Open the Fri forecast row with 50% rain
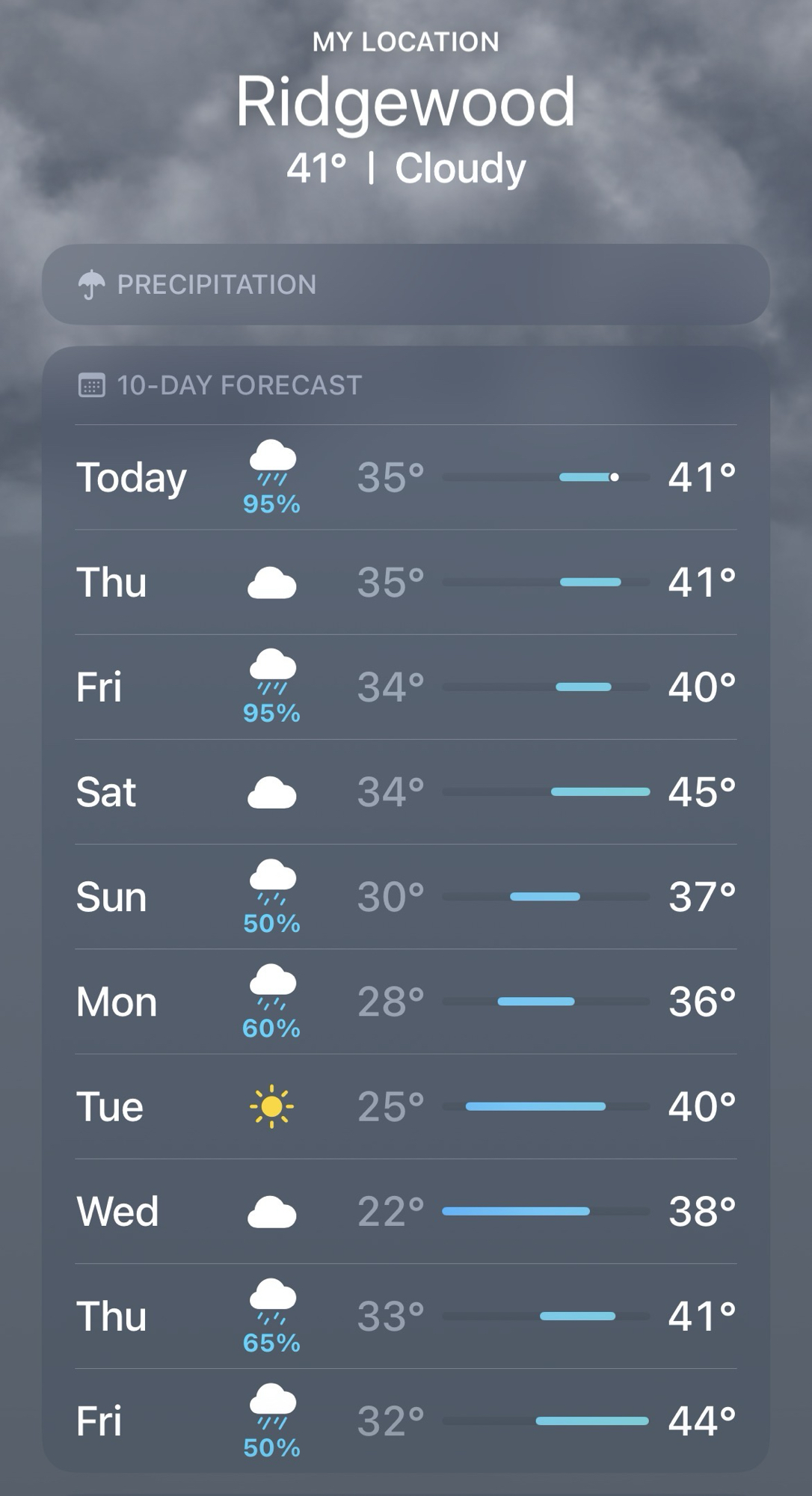 click(405, 1420)
